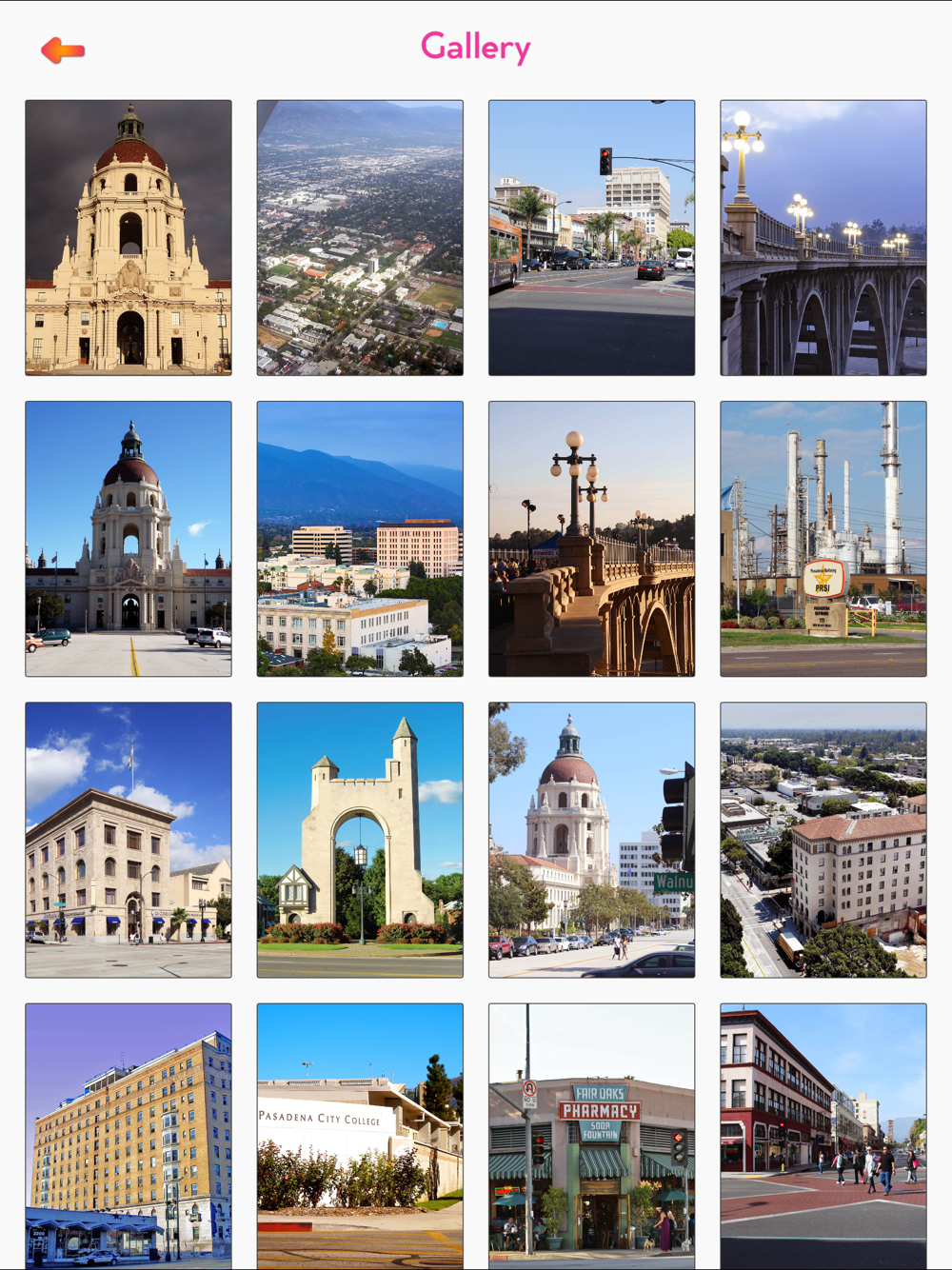Open the dome photo with Walnut street sign

pyautogui.click(x=591, y=840)
